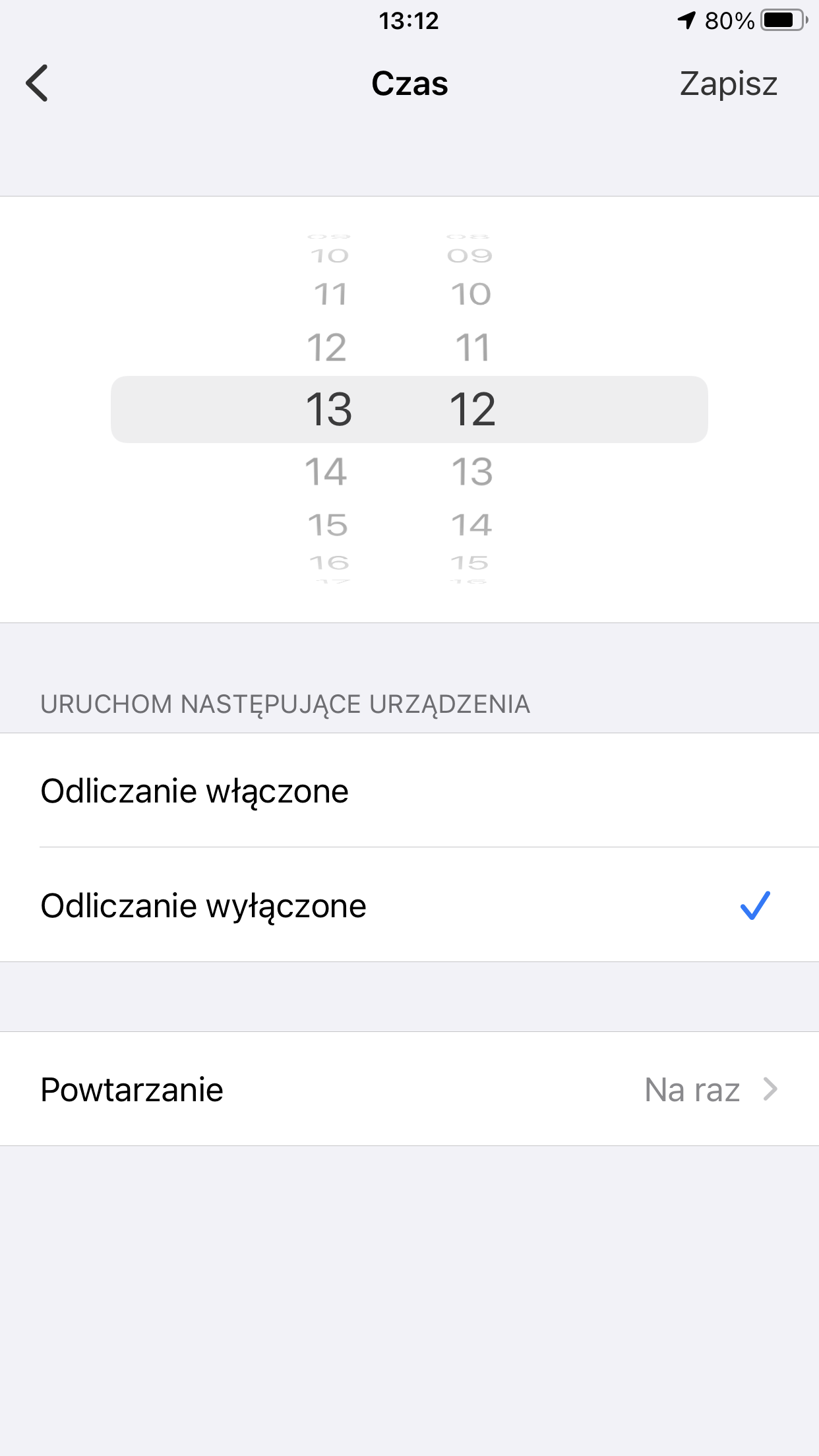The height and width of the screenshot is (1456, 819).
Task: Select Odliczanie włączone option
Action: tap(409, 791)
